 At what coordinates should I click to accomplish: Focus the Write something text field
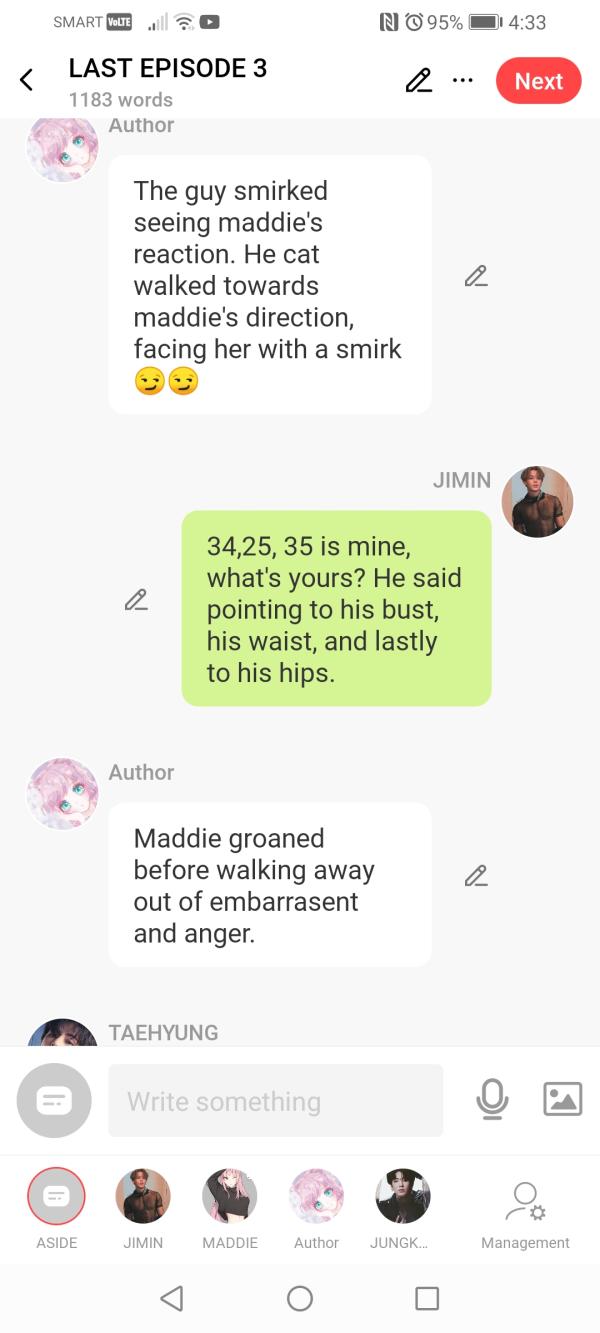pos(275,1101)
